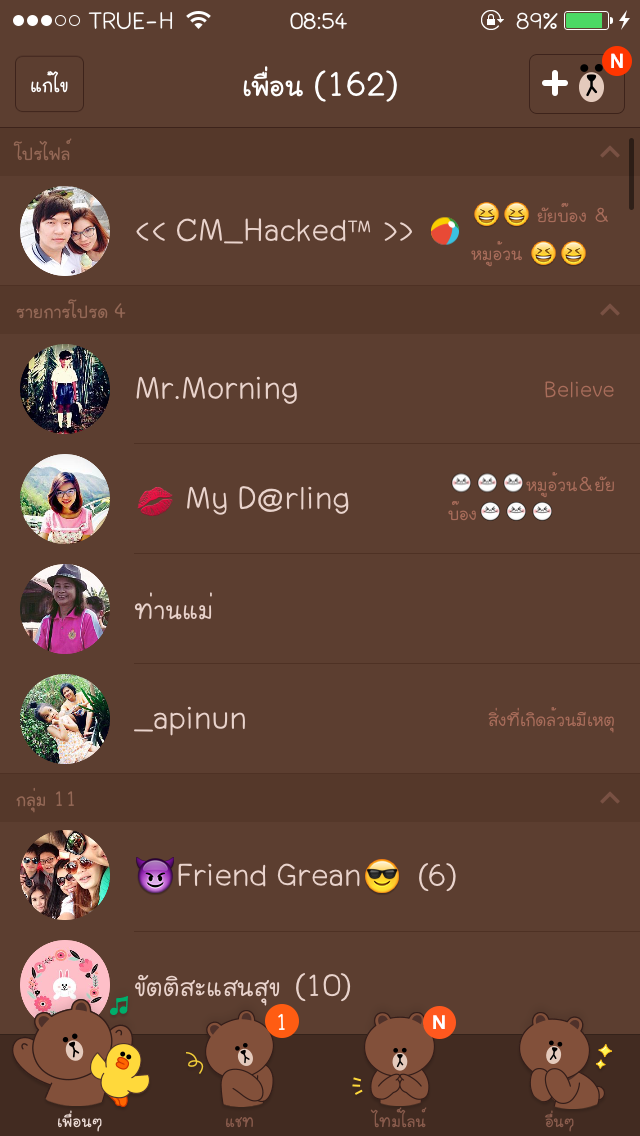This screenshot has height=1136, width=640.
Task: Collapse the โปรไฟล์ section
Action: [x=610, y=152]
